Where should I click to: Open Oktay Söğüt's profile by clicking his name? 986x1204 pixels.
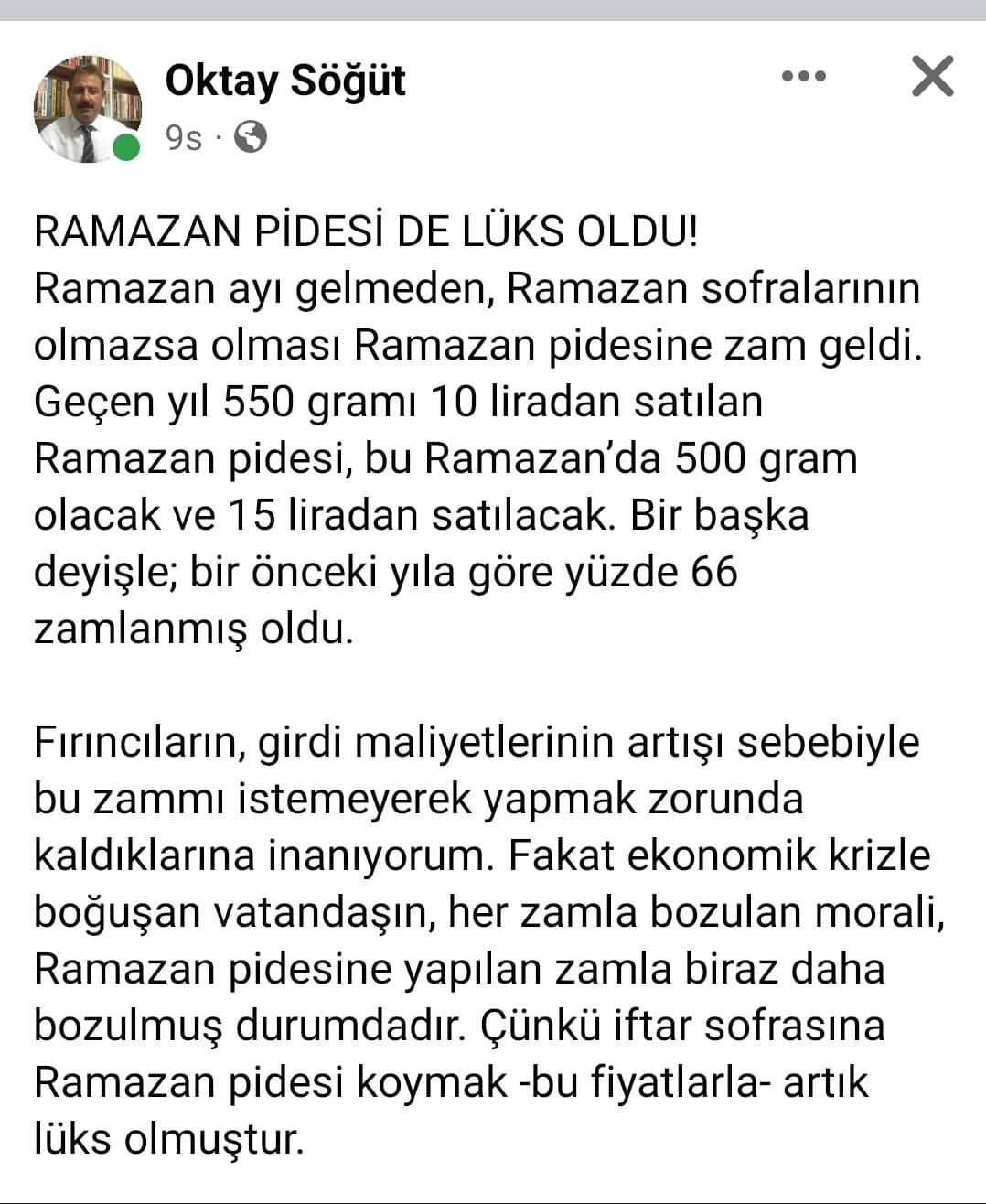(x=286, y=81)
